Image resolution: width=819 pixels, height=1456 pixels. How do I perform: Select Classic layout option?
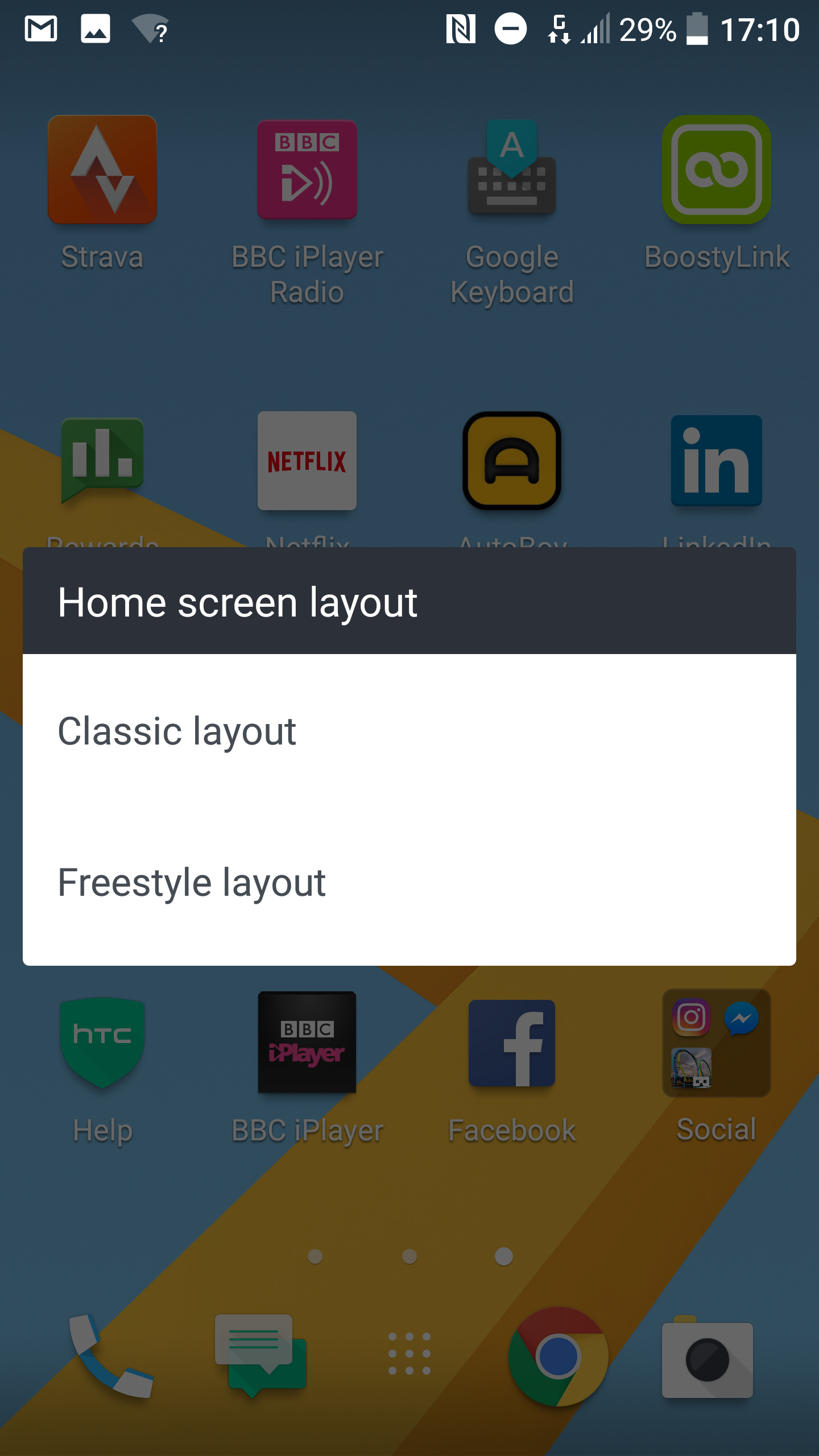point(409,731)
